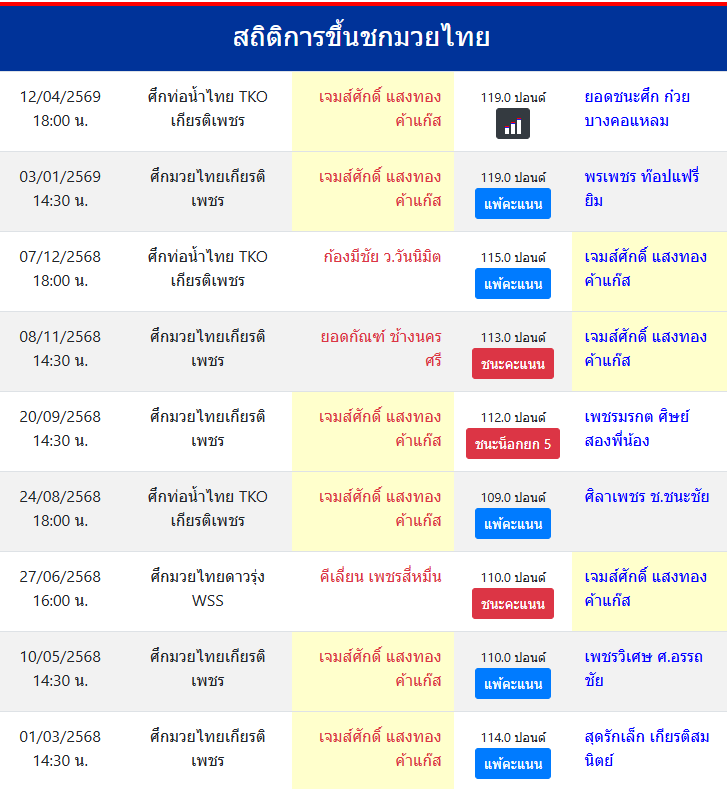
Task: Open the stats chart icon for 12/04/2569 fight
Action: (x=513, y=124)
